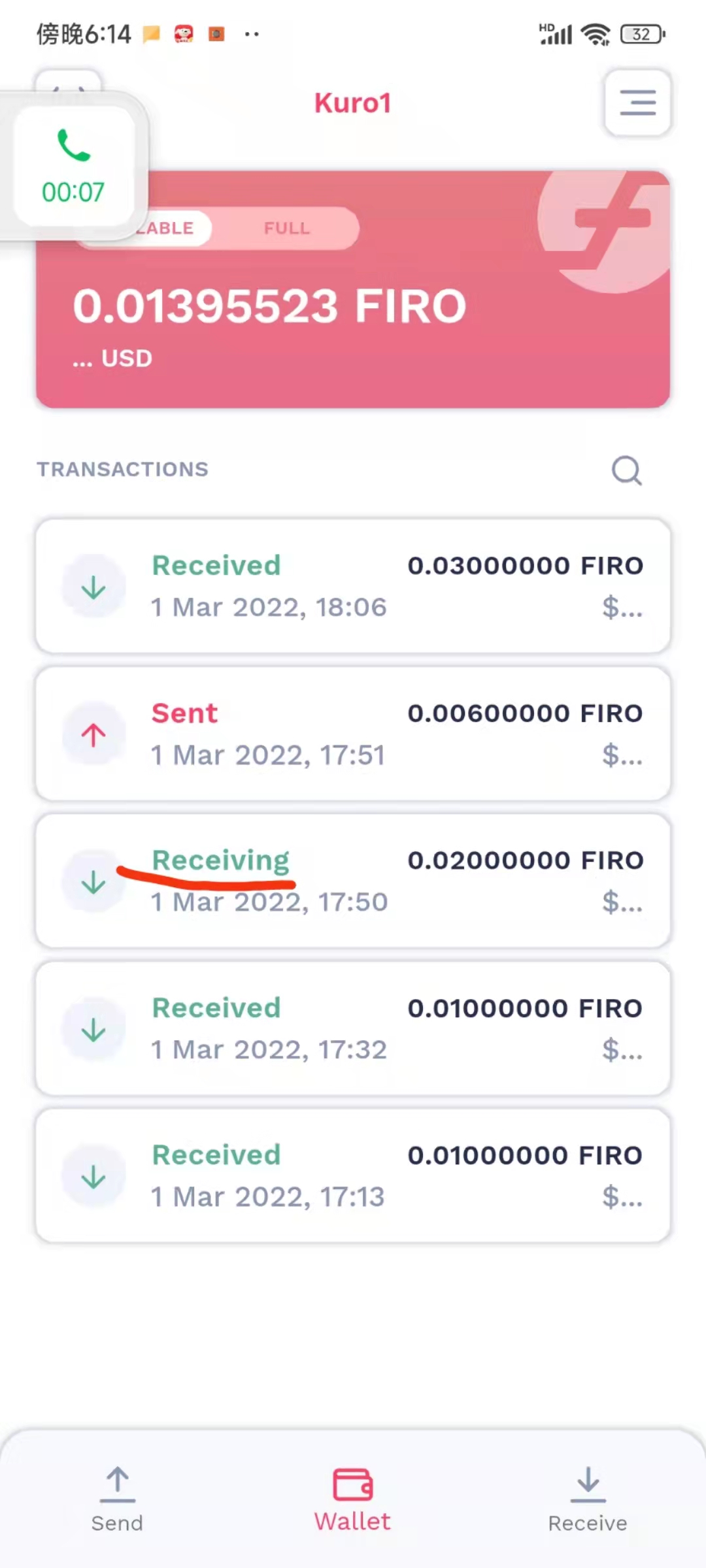Tap the battery indicator in status bar

(x=641, y=34)
